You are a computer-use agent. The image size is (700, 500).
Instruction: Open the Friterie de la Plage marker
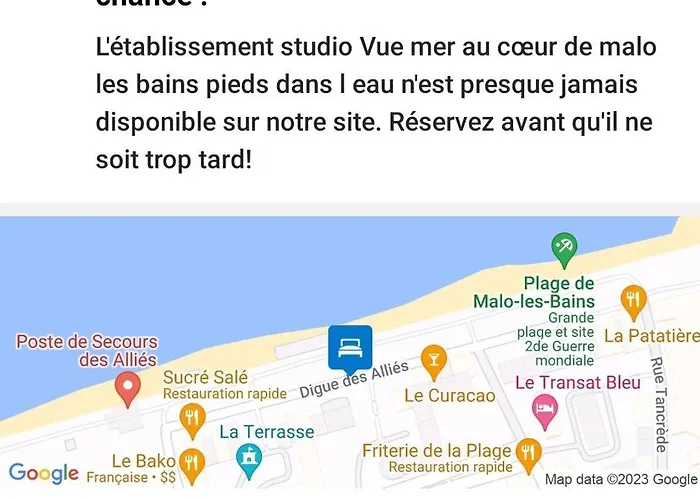click(x=529, y=452)
